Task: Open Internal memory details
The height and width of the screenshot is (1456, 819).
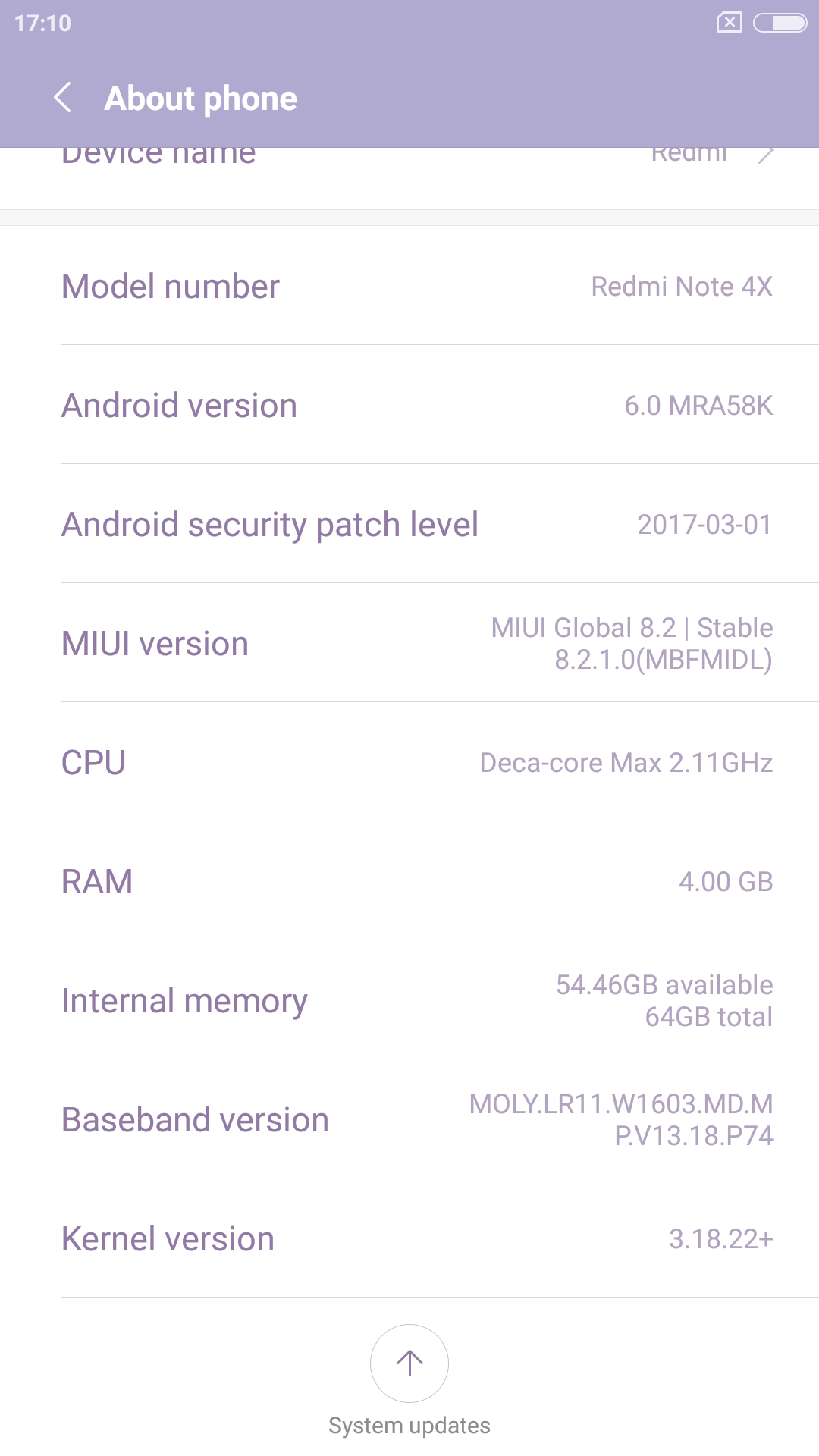Action: [x=409, y=1000]
